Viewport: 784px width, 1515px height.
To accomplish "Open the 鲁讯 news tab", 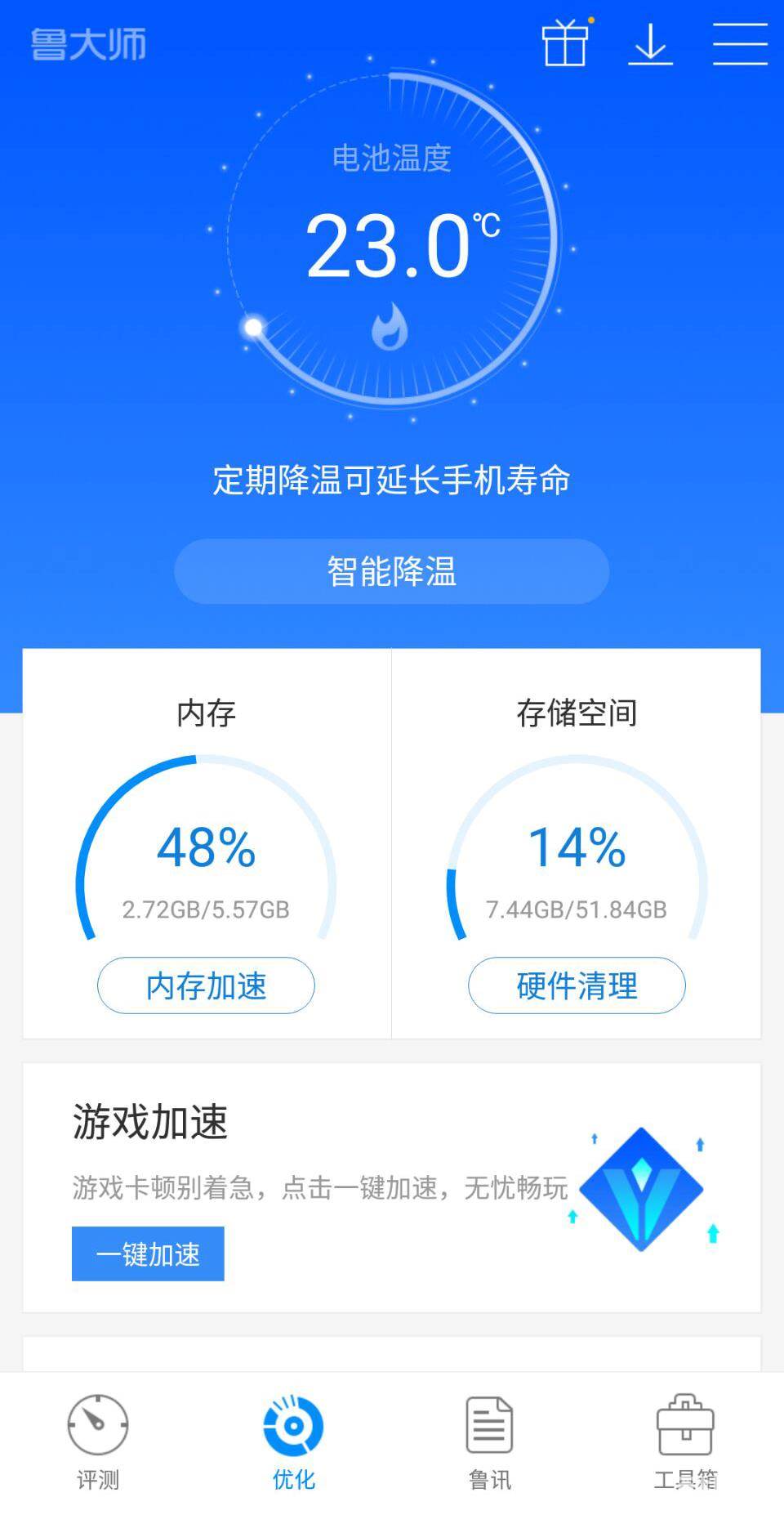I will [x=489, y=1441].
